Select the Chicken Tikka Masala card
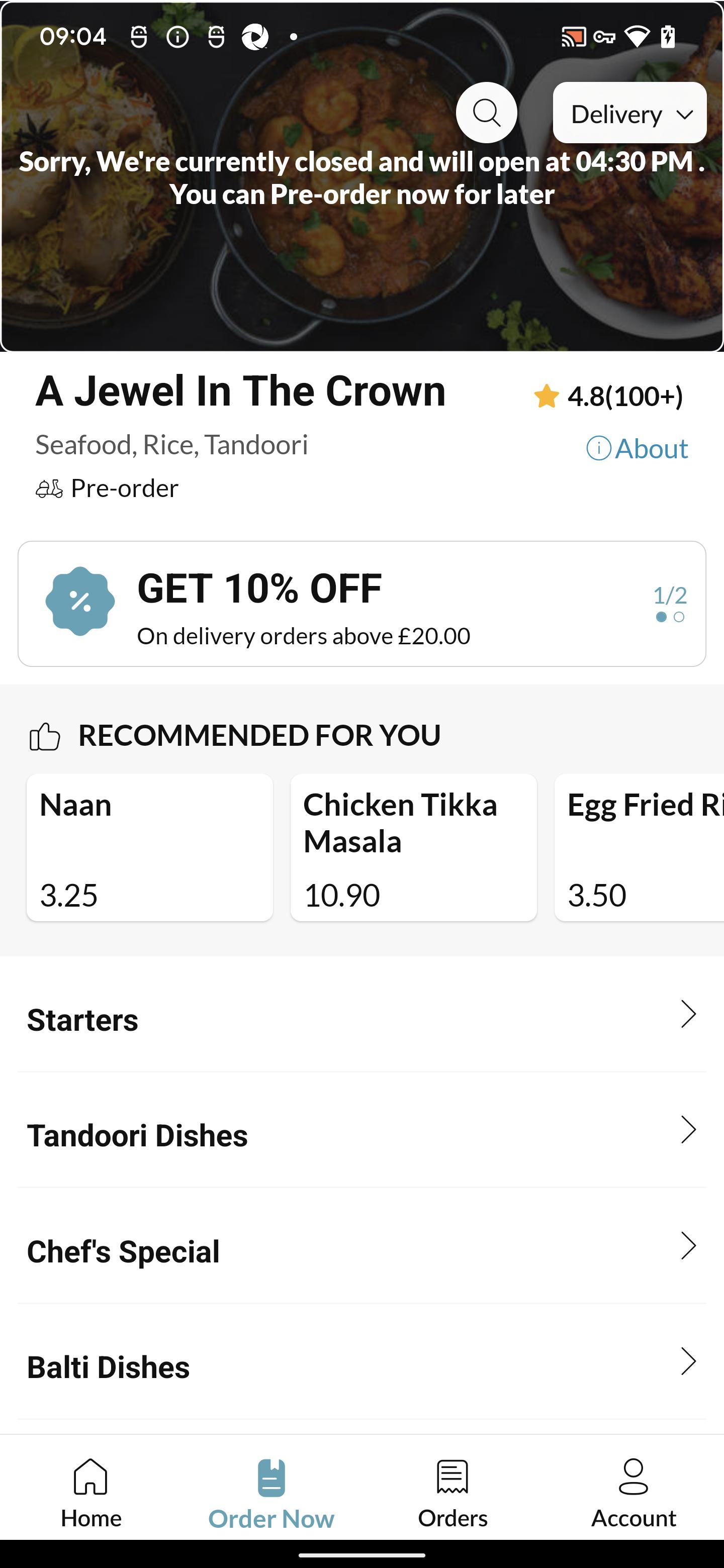The width and height of the screenshot is (724, 1568). (414, 847)
